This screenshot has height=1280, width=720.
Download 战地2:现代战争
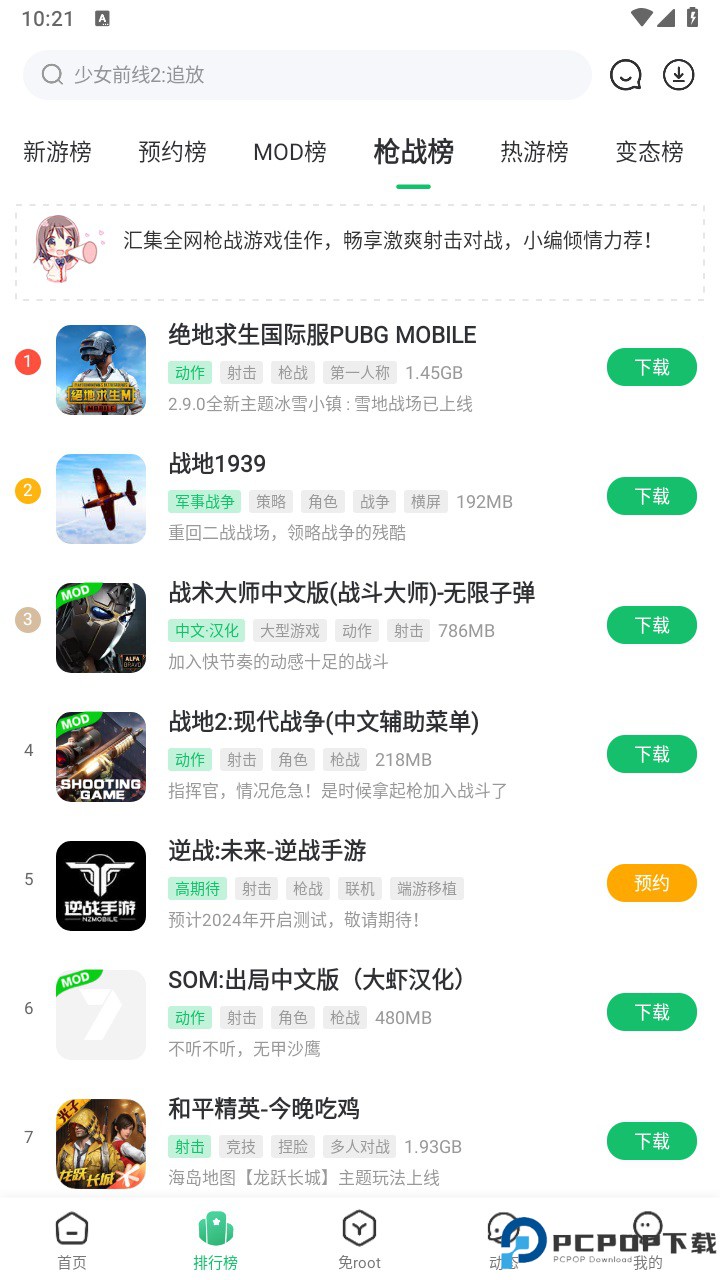point(651,755)
